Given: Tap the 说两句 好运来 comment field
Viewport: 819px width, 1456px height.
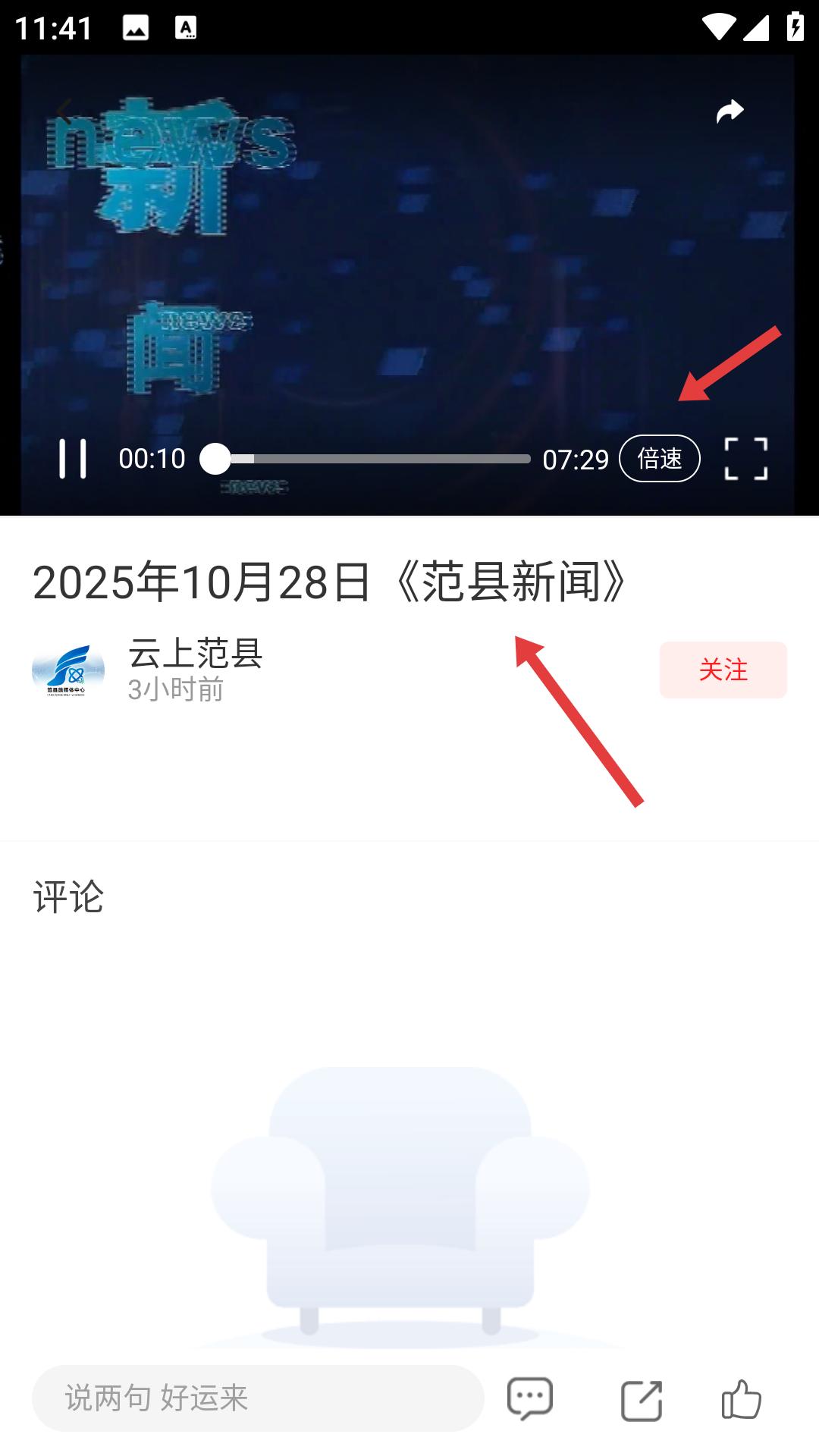Looking at the screenshot, I should [x=258, y=1398].
